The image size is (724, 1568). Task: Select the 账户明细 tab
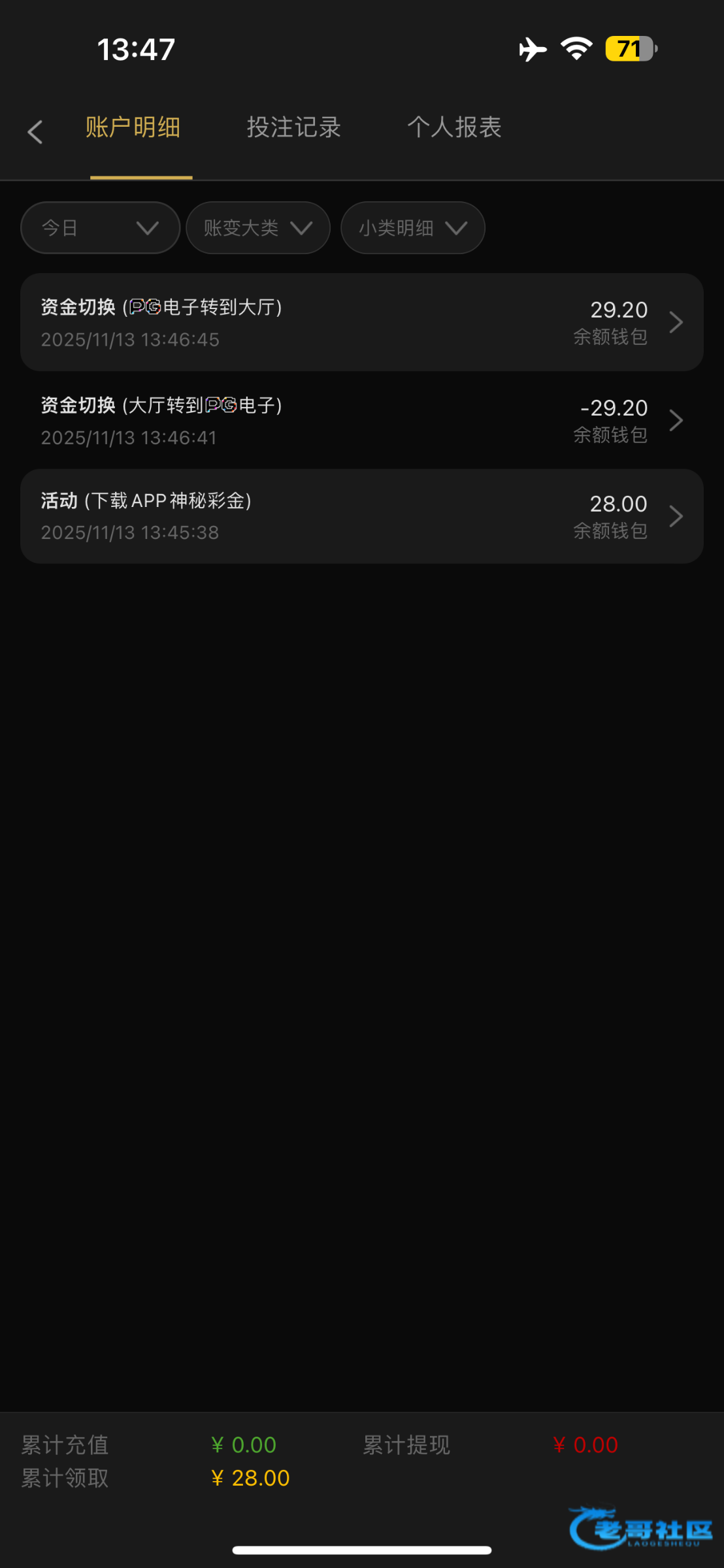coord(133,127)
